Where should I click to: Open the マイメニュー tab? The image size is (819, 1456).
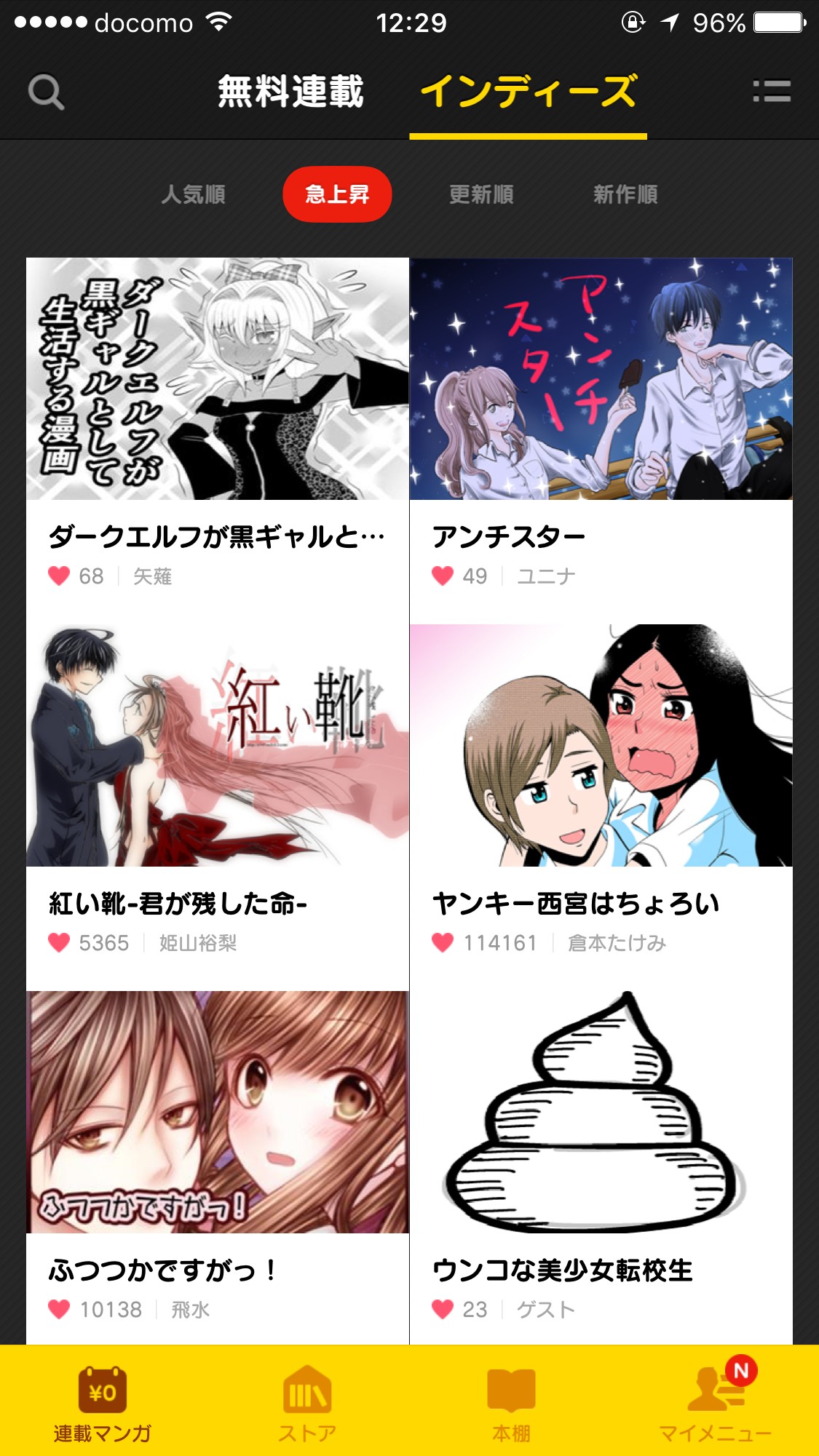(716, 1402)
